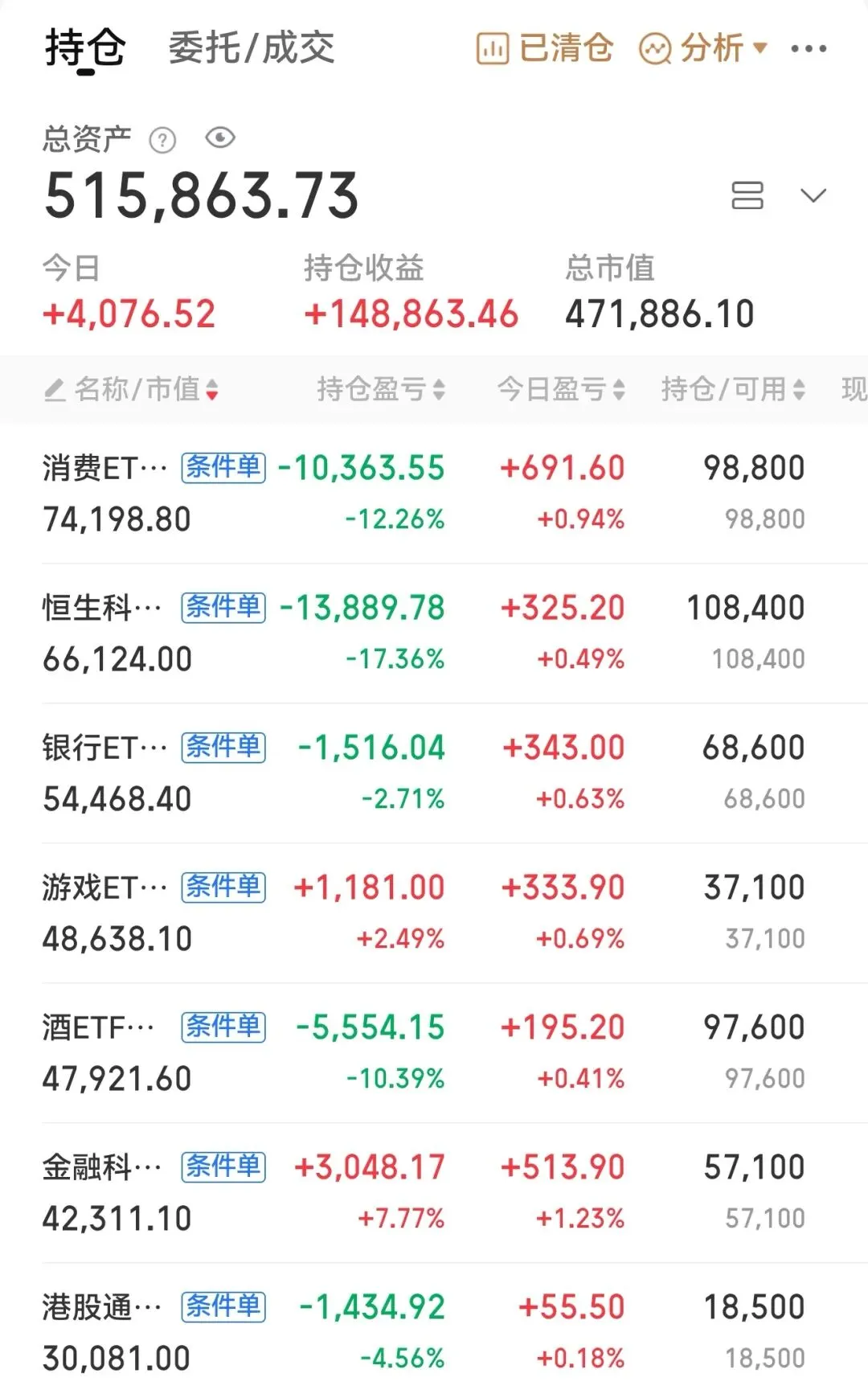Screen dimensions: 868x1394
Task: Sort holdings by 持仓盈亏
Action: (381, 390)
